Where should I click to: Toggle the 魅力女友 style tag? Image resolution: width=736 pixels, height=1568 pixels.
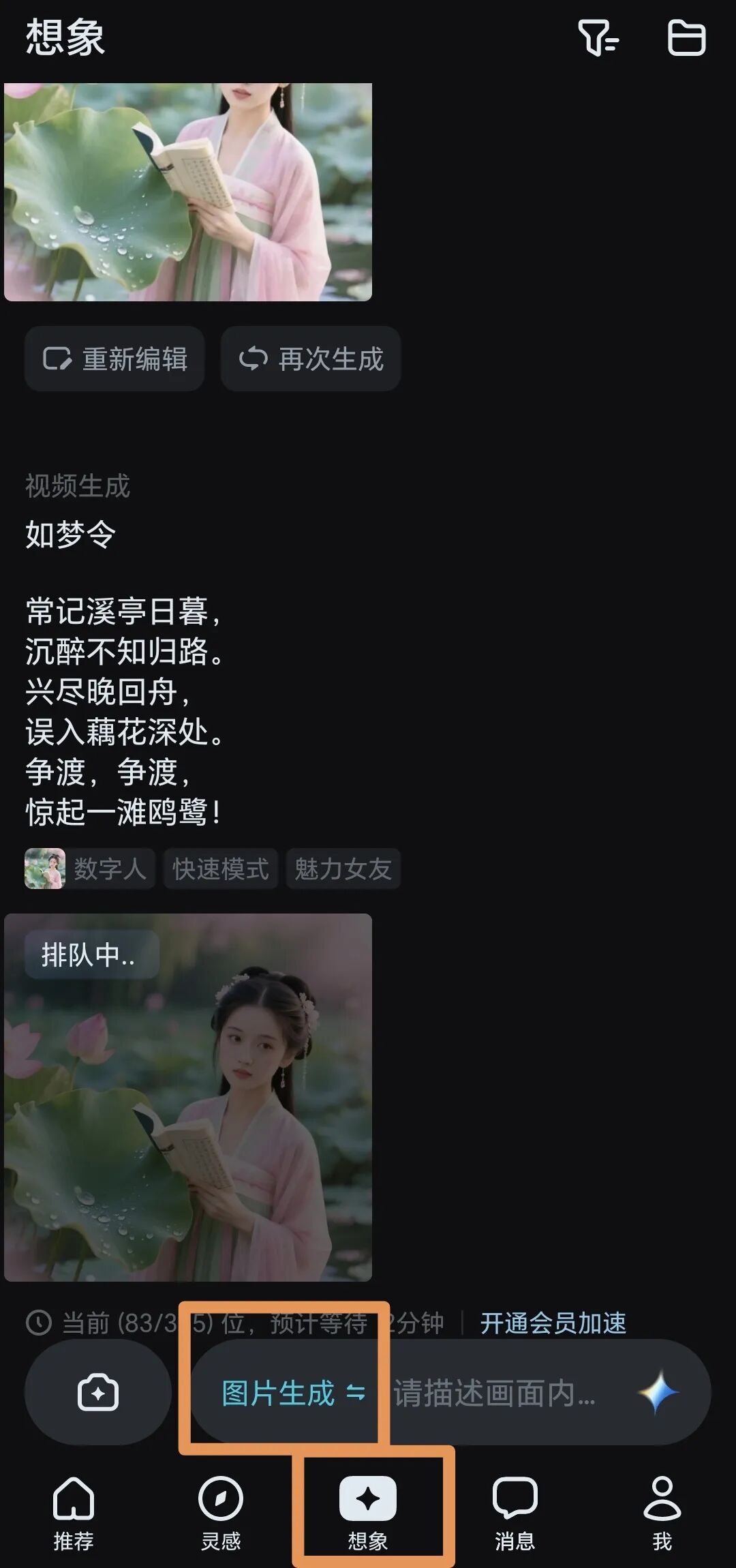click(343, 869)
